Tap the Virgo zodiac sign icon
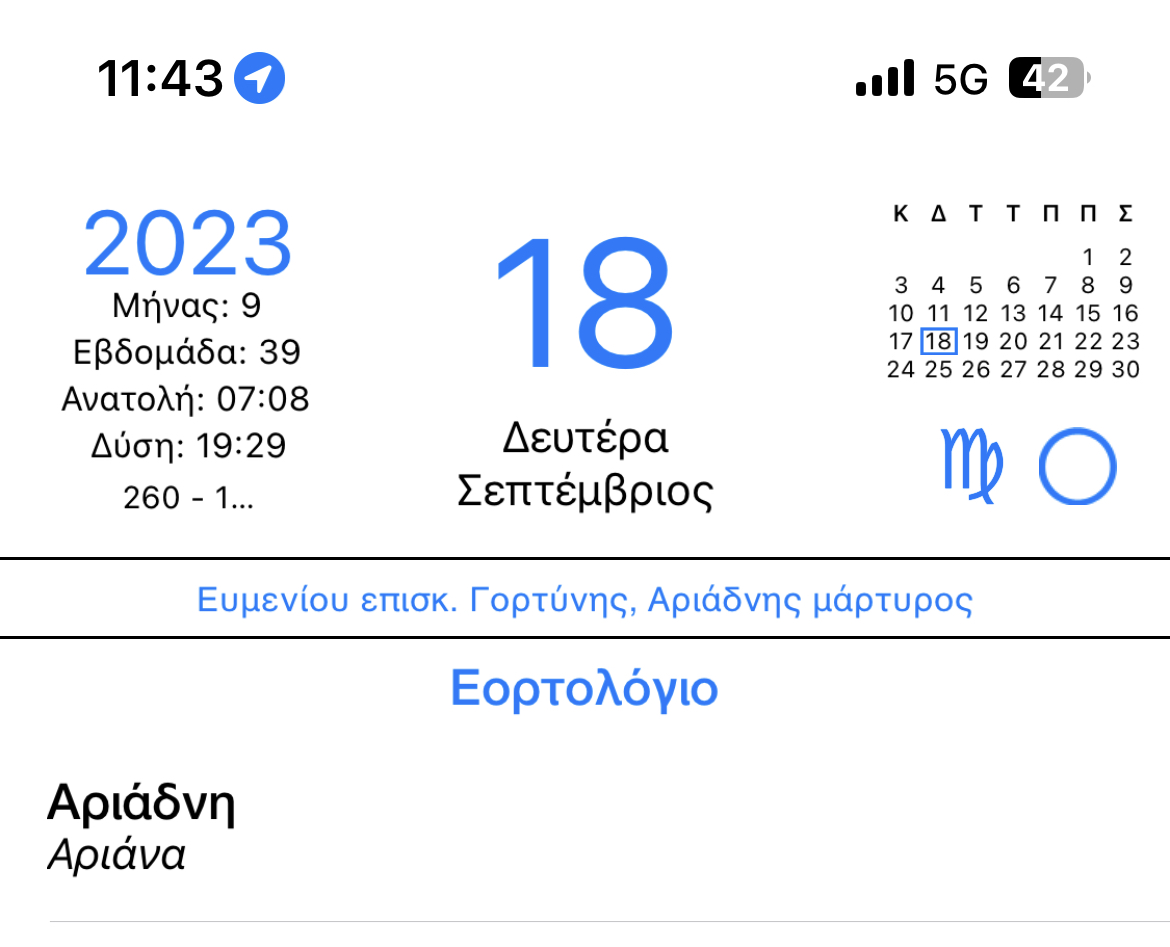 971,466
